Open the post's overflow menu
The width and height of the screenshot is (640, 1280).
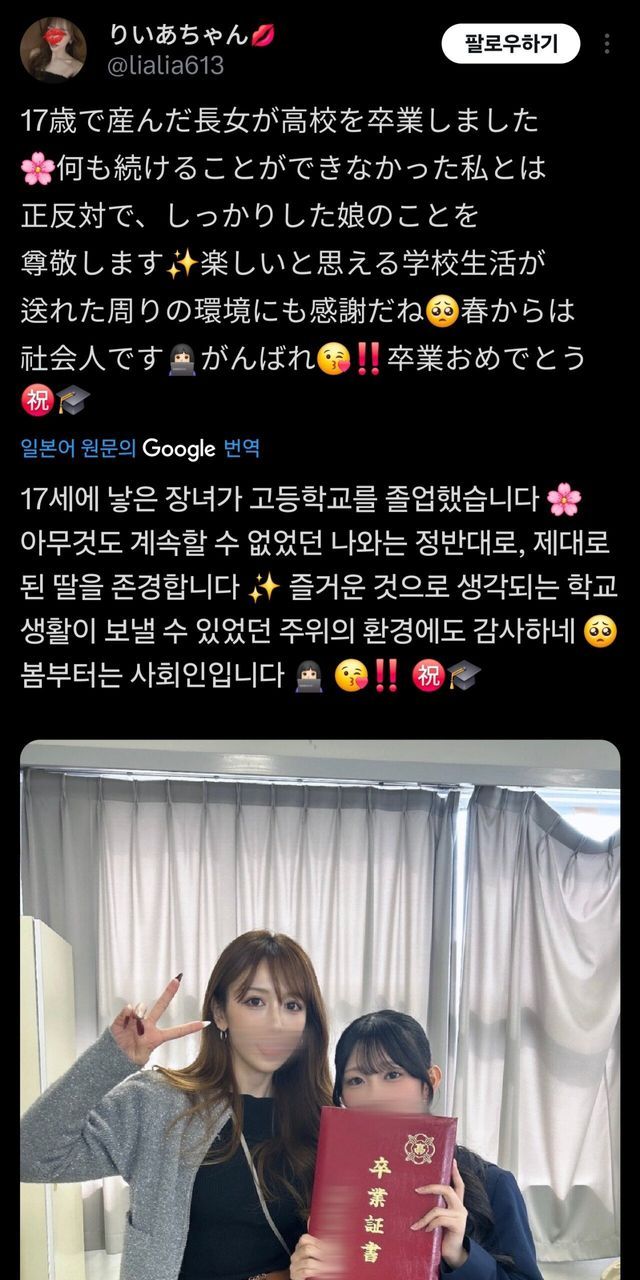coord(609,44)
